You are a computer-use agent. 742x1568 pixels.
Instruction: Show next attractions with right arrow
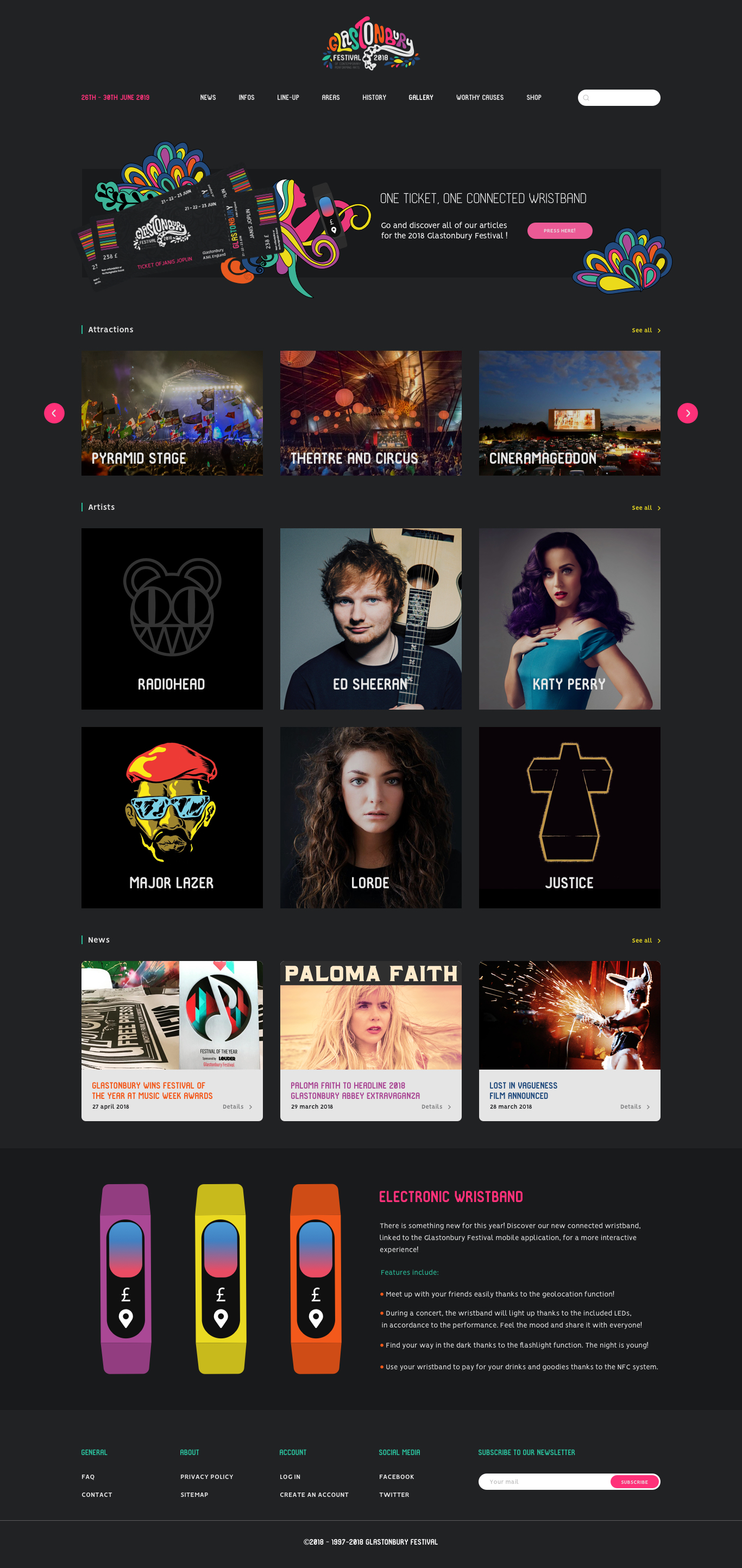pyautogui.click(x=687, y=413)
